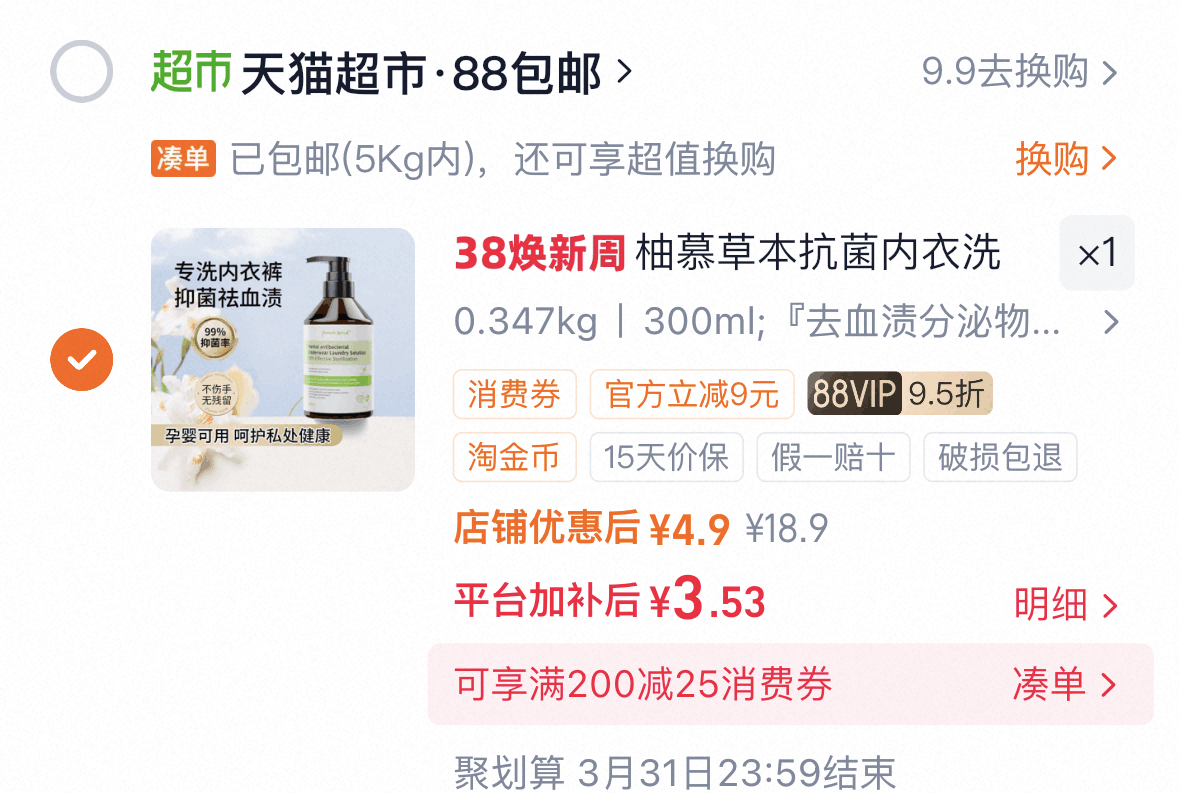Tap 凑单 for 满200减25 coupon
Viewport: 1179px width, 793px height.
[x=1063, y=685]
